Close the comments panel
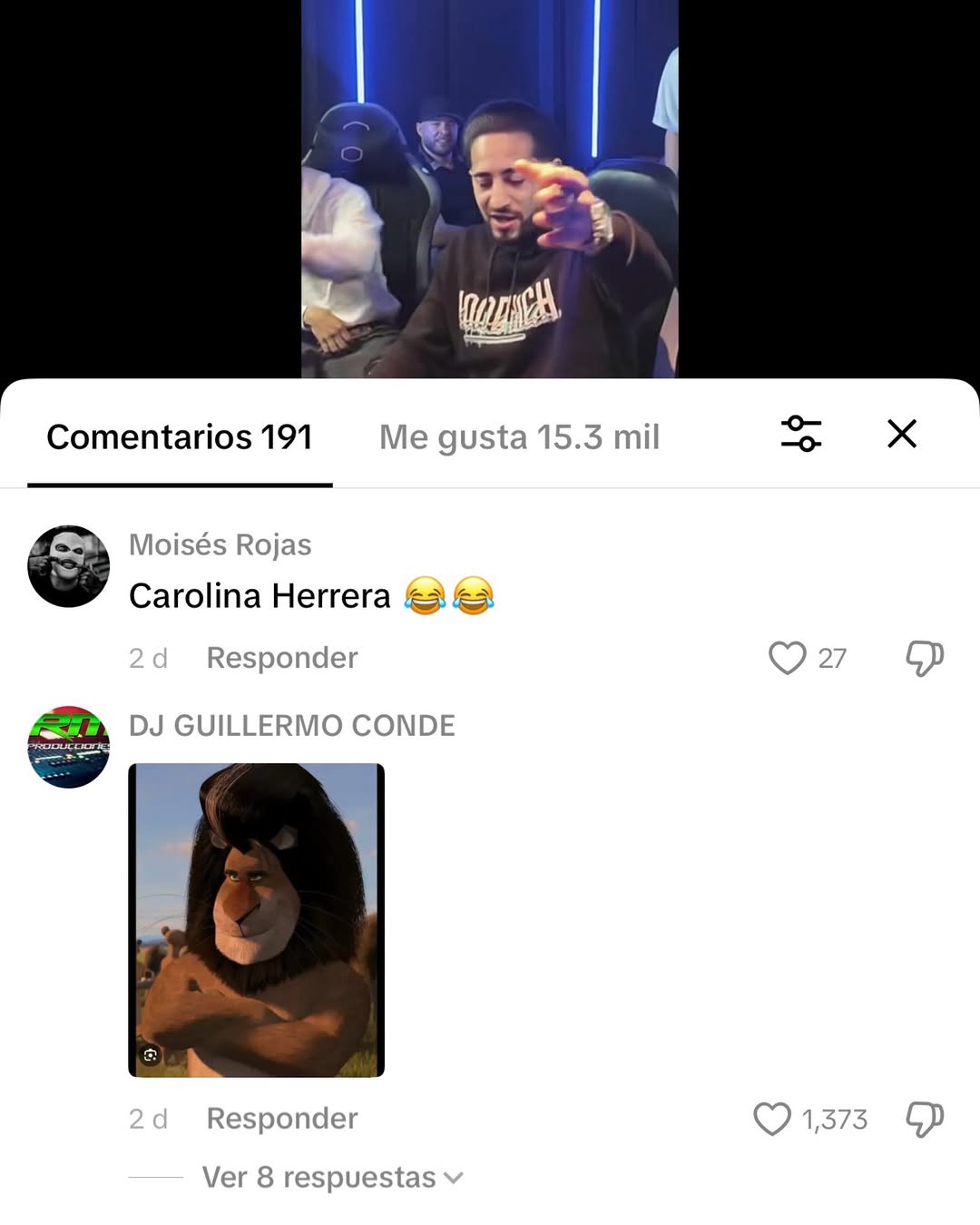Viewport: 980px width, 1225px height. (902, 434)
